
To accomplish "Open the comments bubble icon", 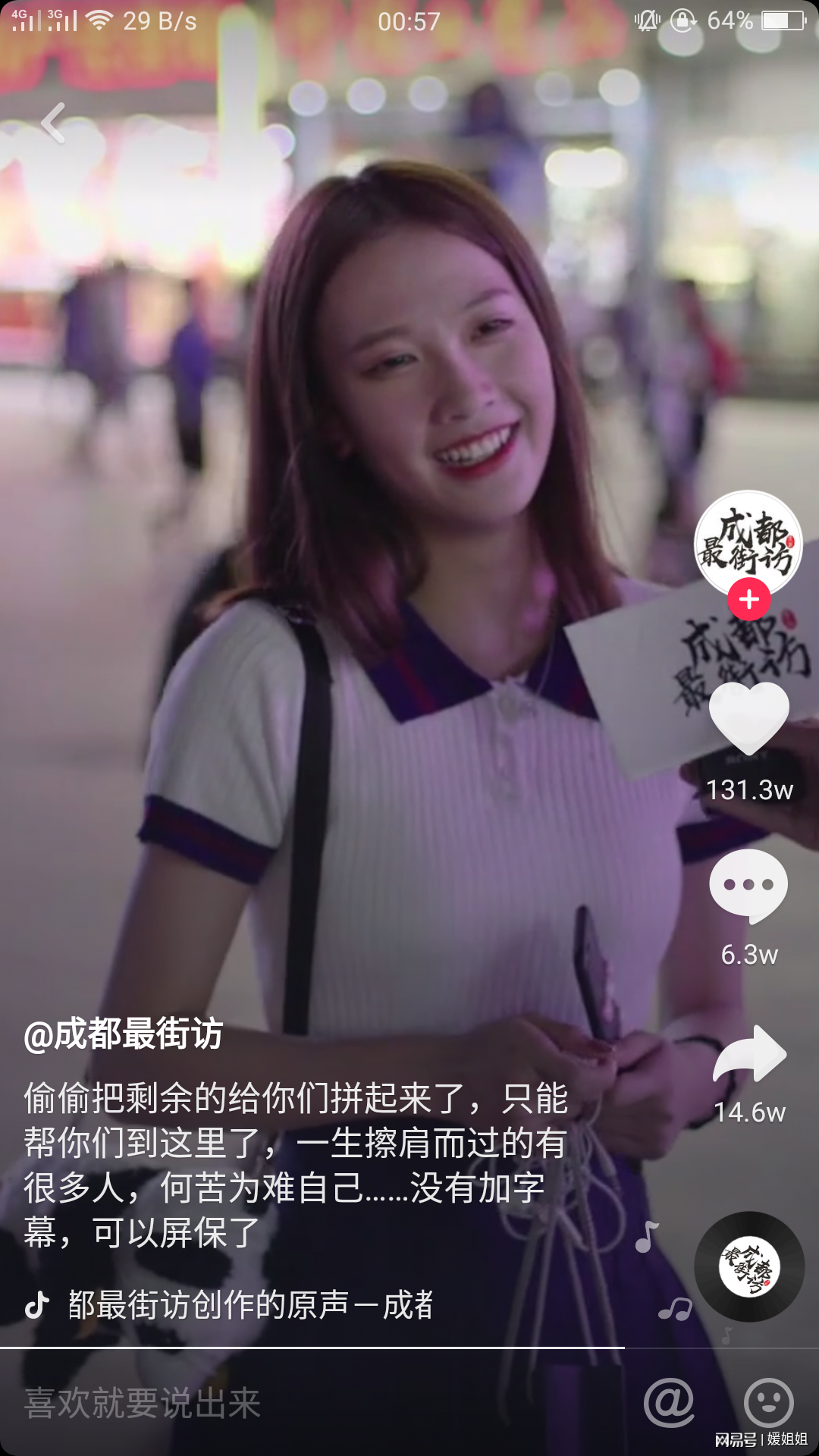I will [x=748, y=885].
